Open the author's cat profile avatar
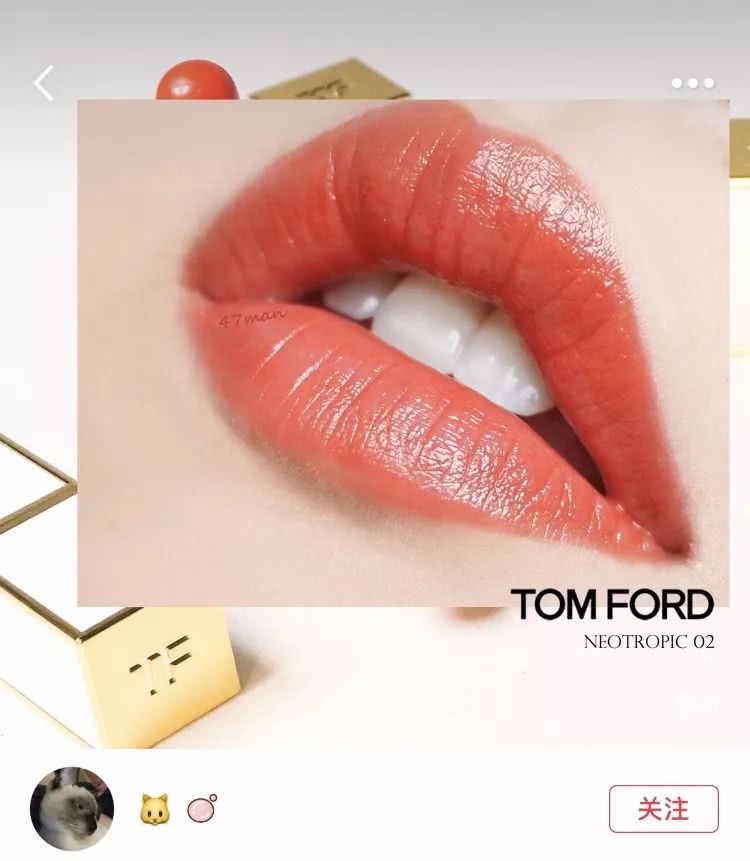 point(72,809)
